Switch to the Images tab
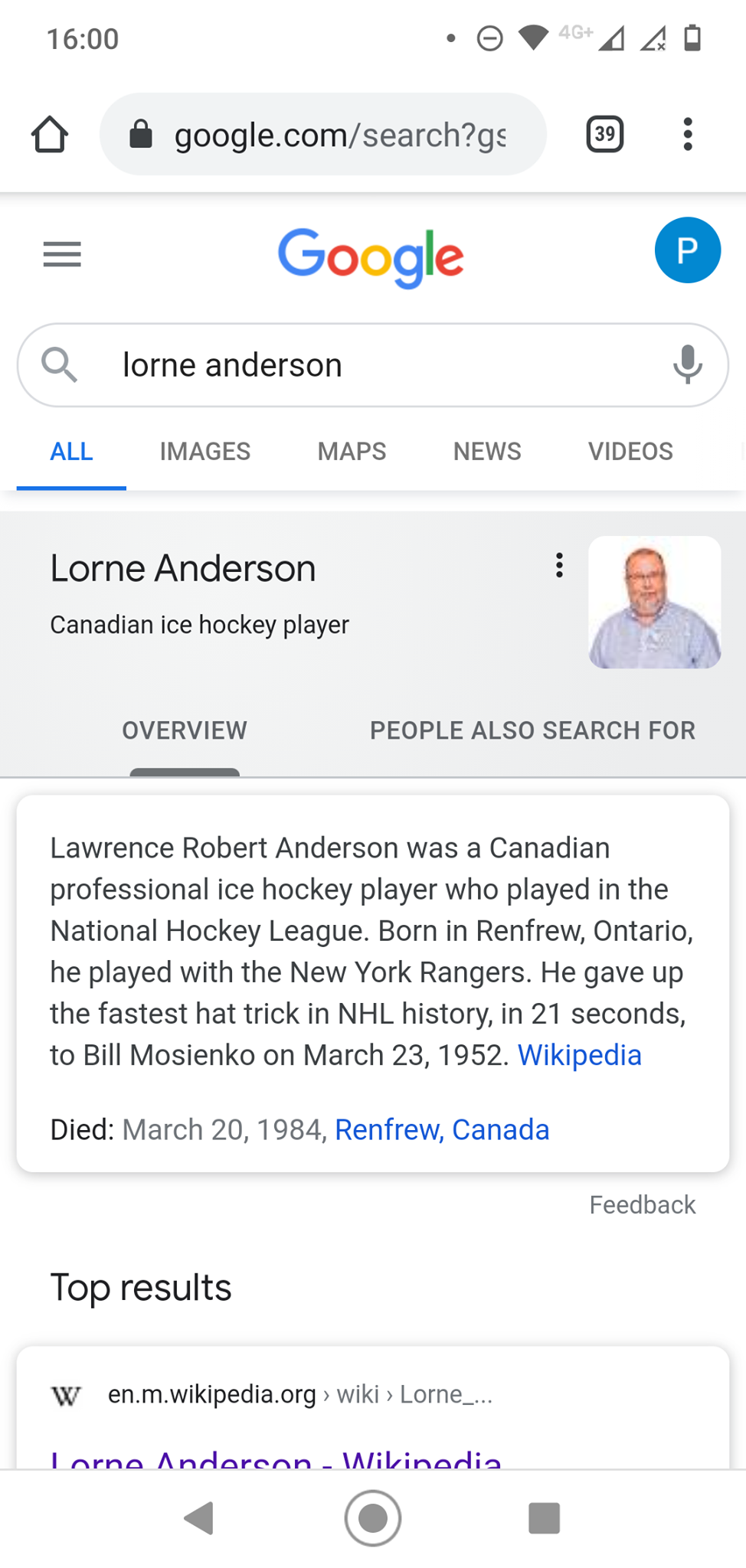This screenshot has width=746, height=1568. tap(204, 452)
